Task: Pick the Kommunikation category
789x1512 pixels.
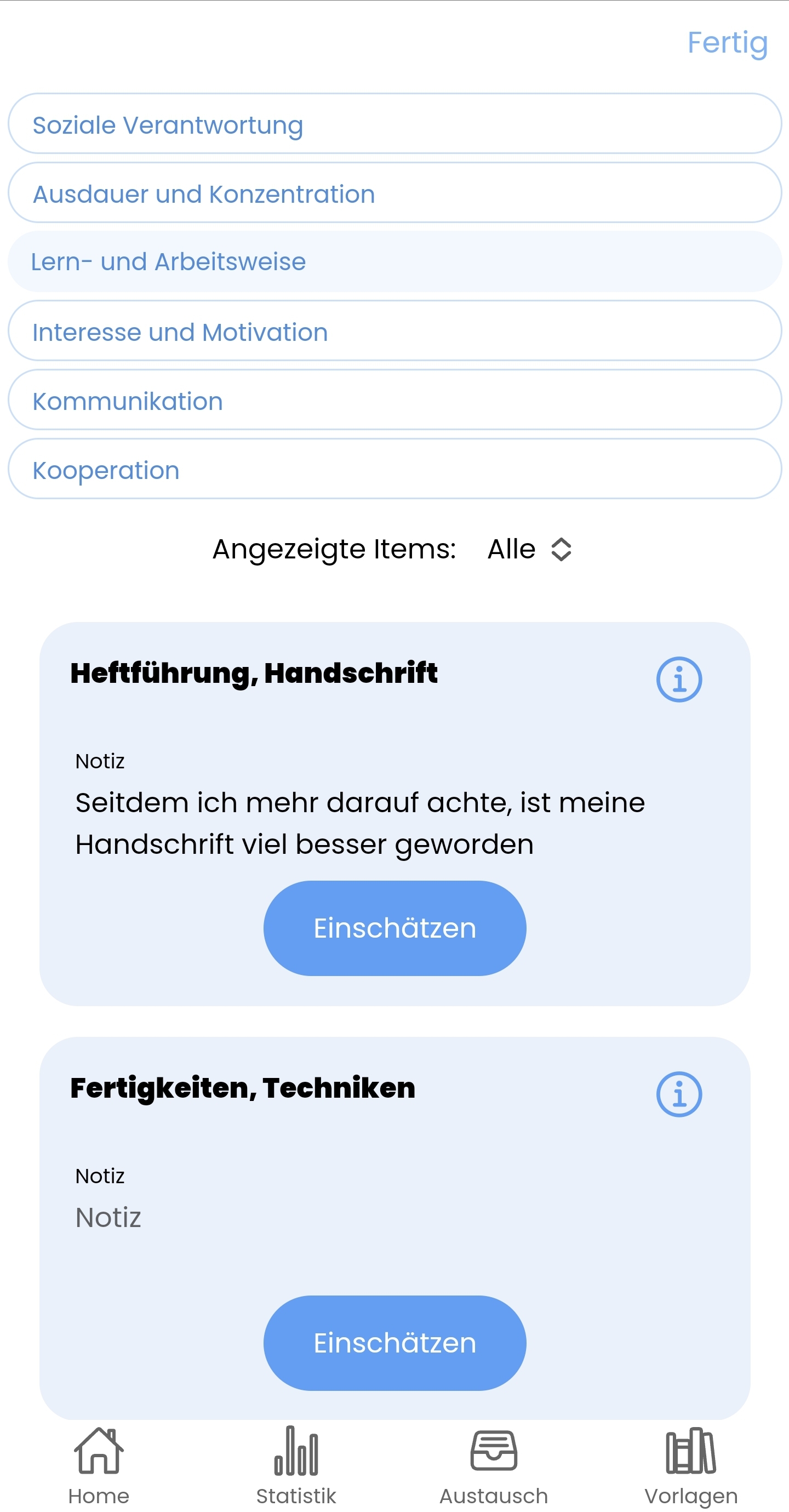Action: [395, 400]
